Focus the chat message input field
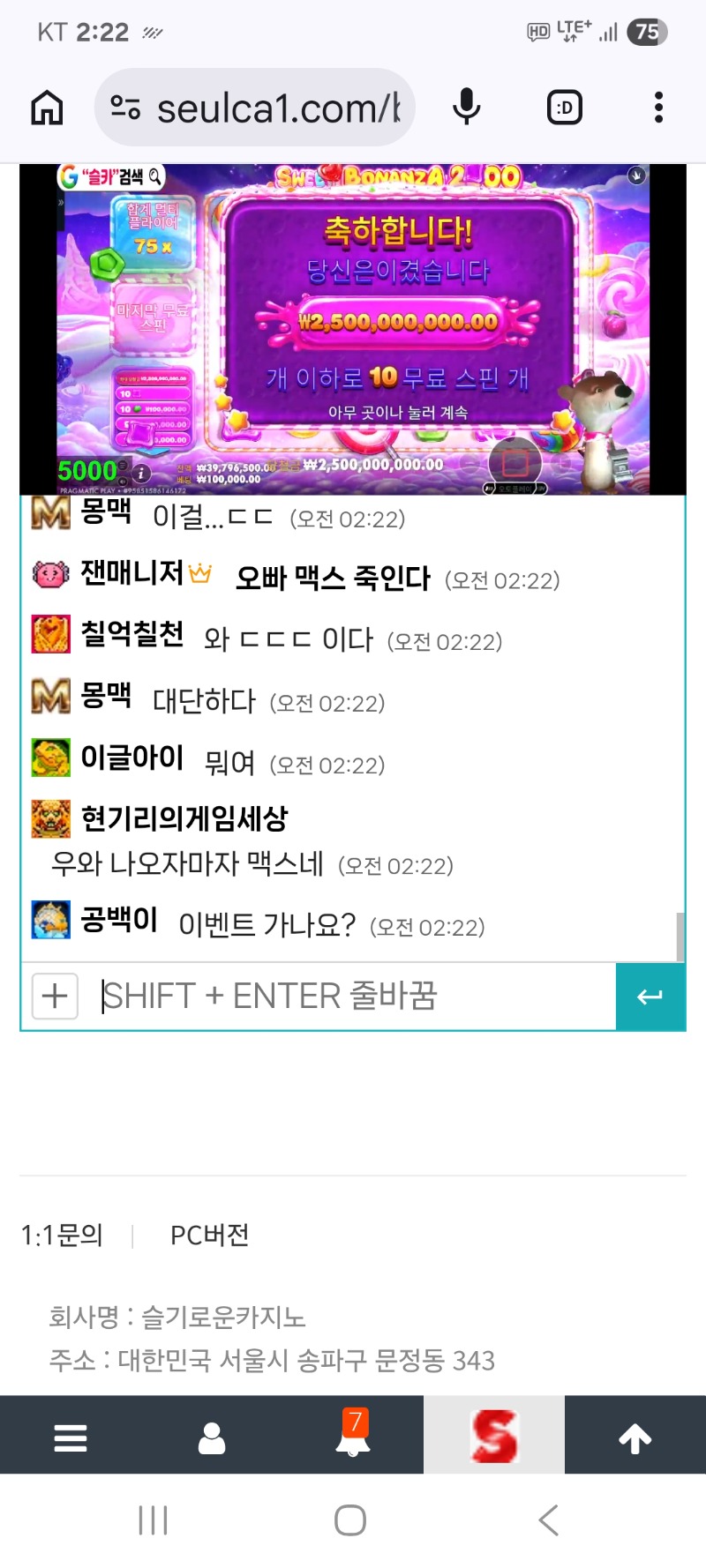Viewport: 706px width, 1568px height. pos(353,997)
